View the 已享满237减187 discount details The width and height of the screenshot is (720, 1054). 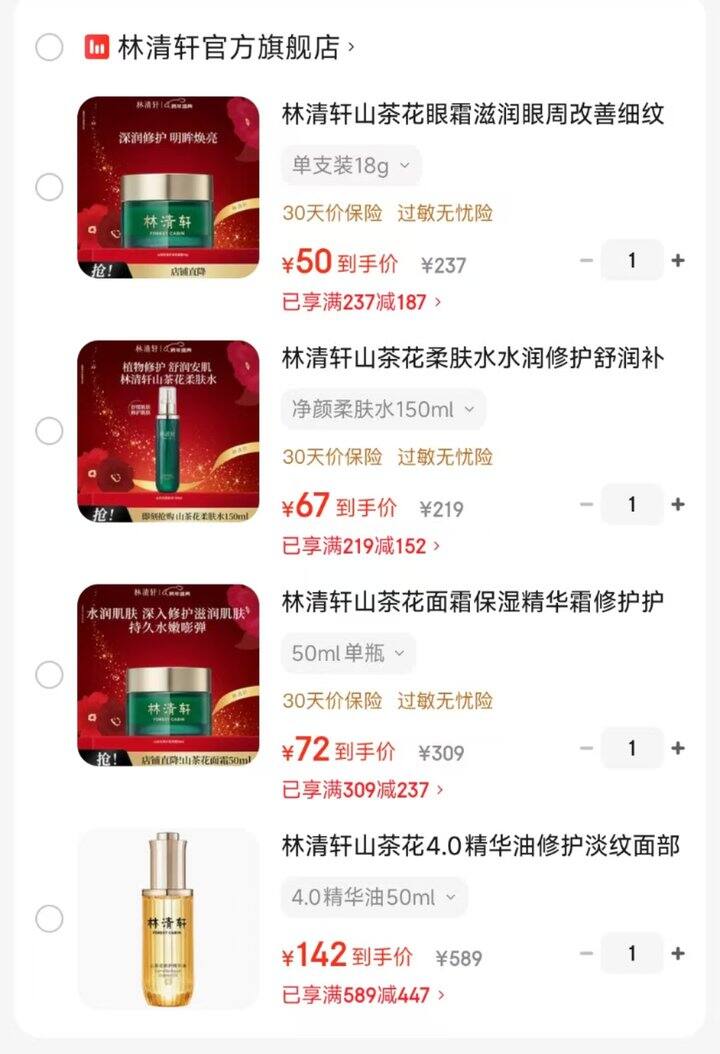click(x=361, y=301)
